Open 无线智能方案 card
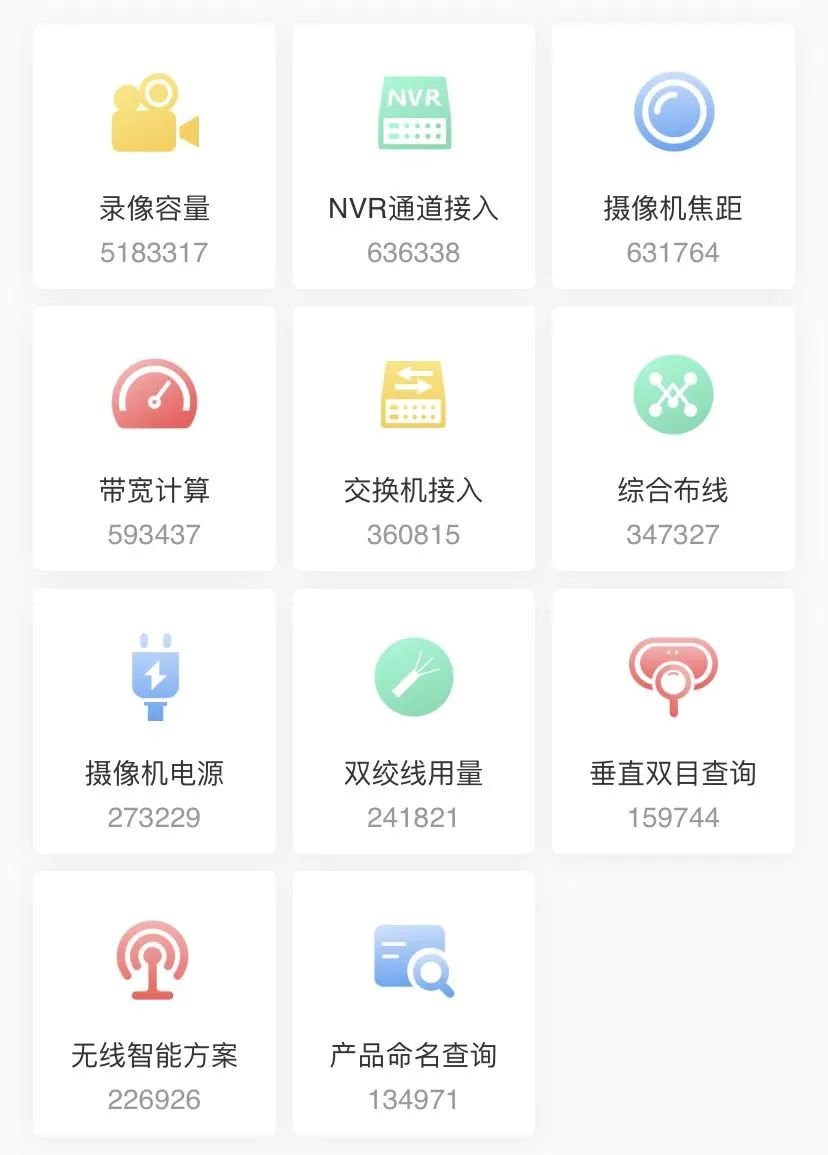Viewport: 828px width, 1155px height. tap(154, 1003)
